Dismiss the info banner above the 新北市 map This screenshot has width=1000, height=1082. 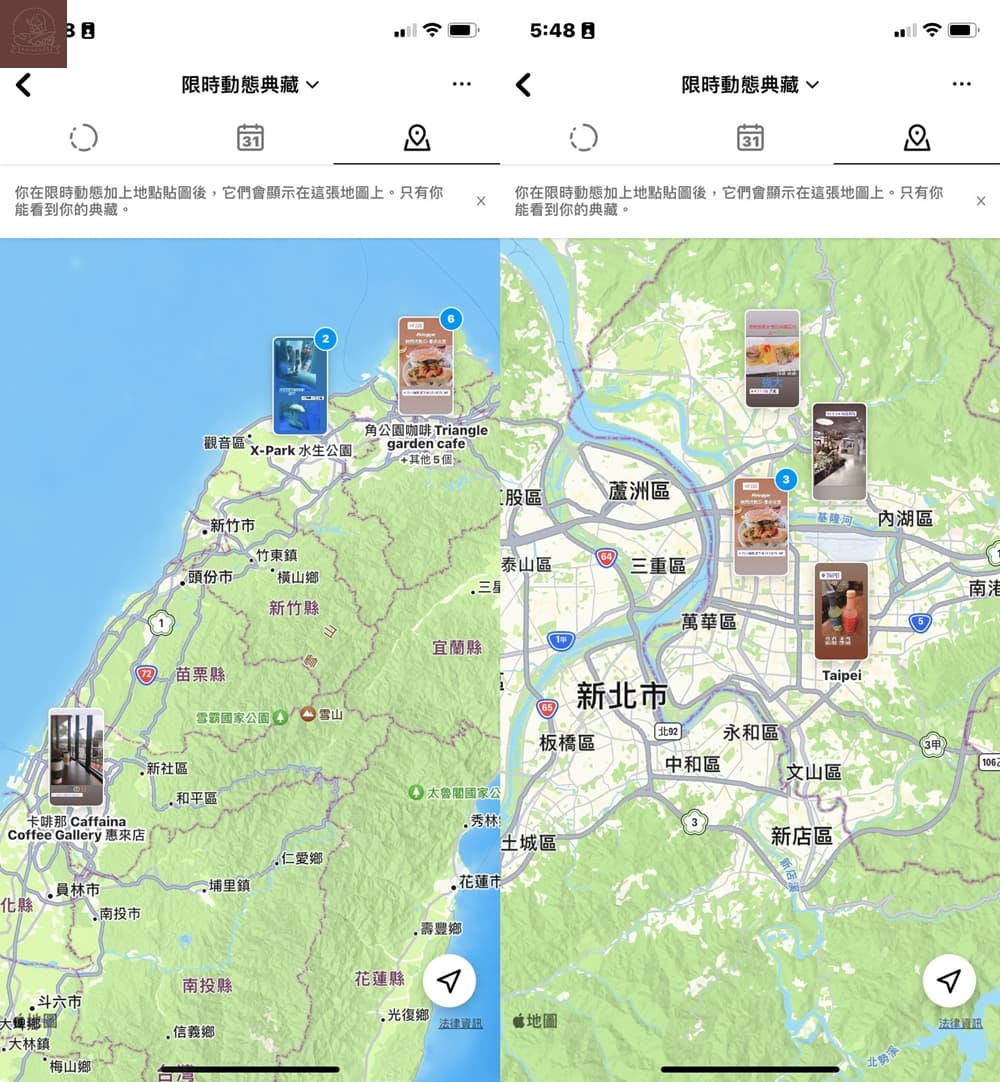click(981, 201)
